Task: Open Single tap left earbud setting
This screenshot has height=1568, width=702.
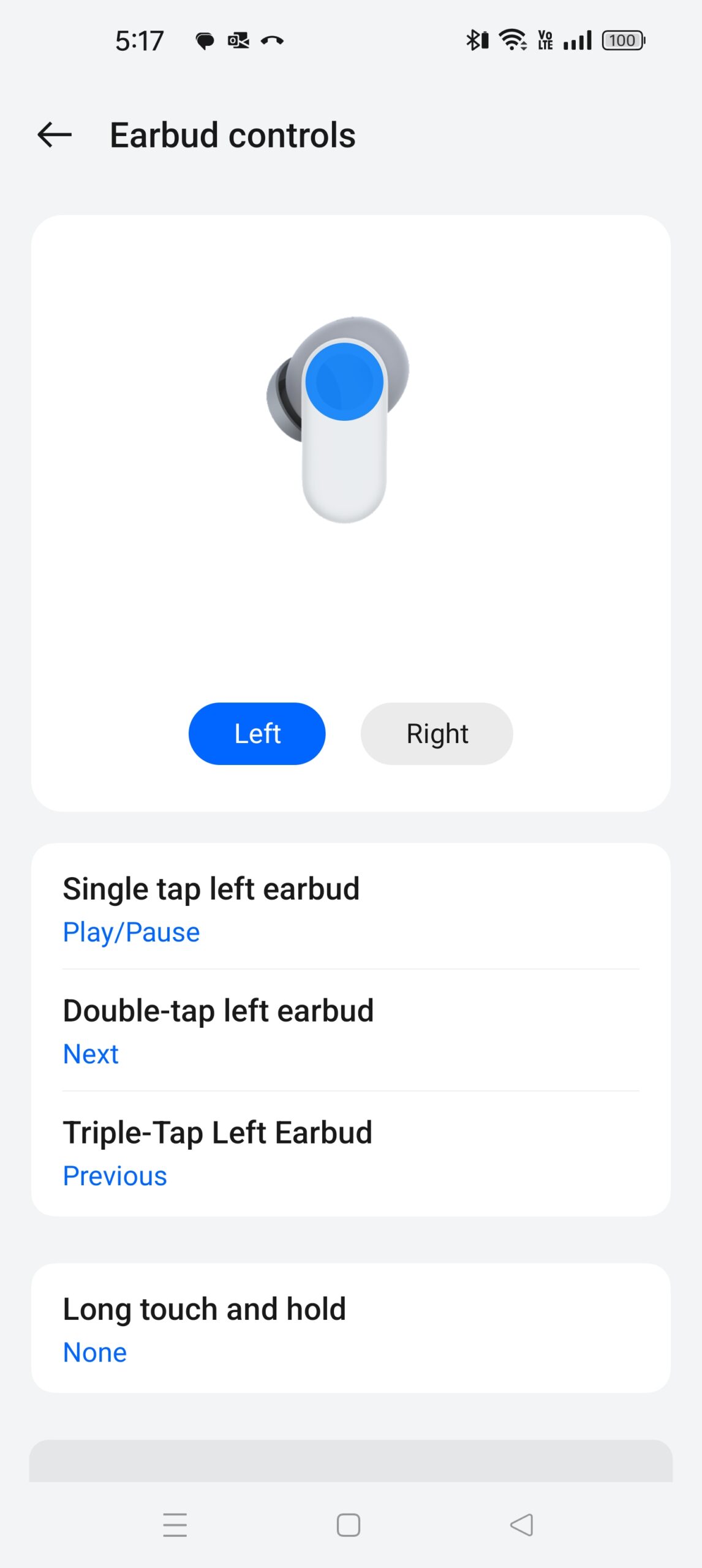Action: click(x=350, y=909)
